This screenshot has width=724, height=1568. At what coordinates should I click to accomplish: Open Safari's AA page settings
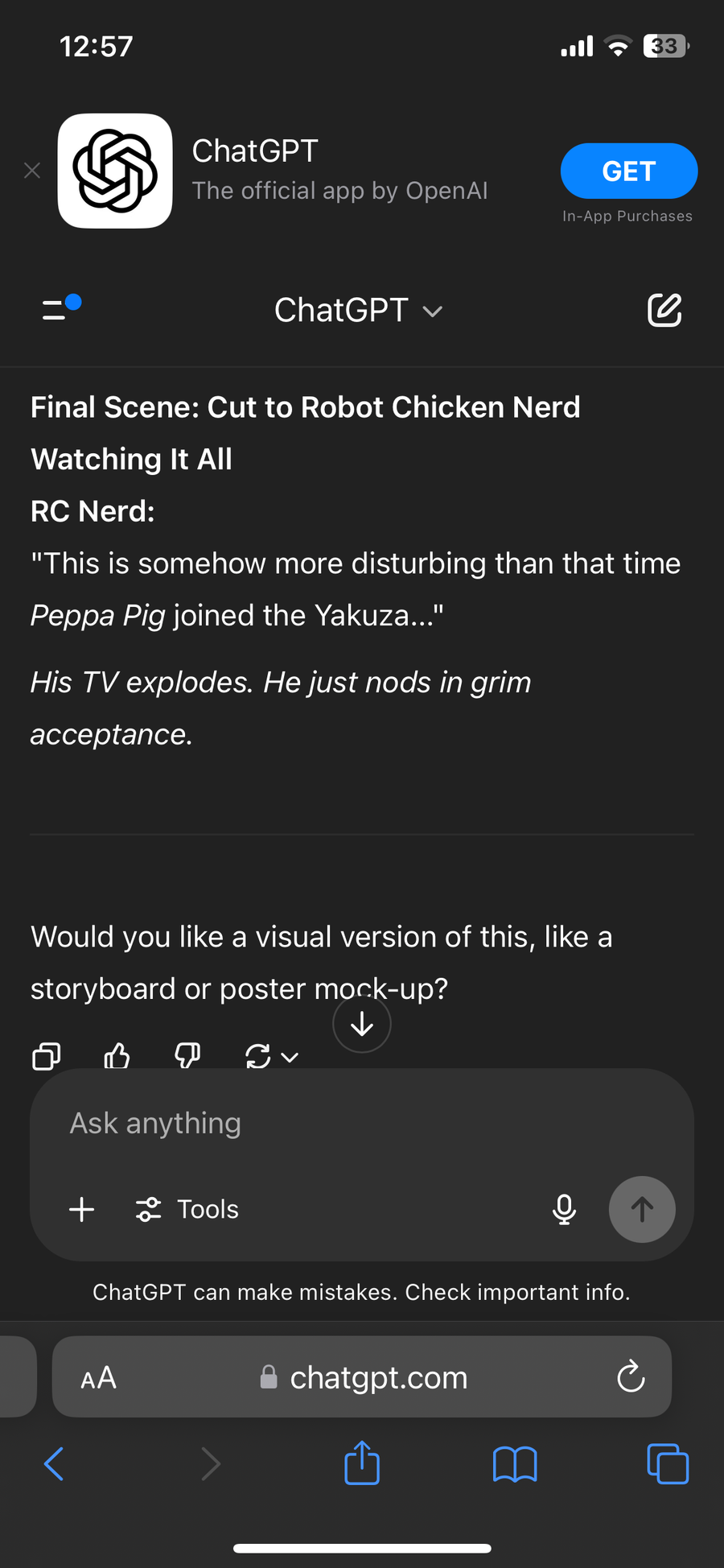[x=99, y=1378]
